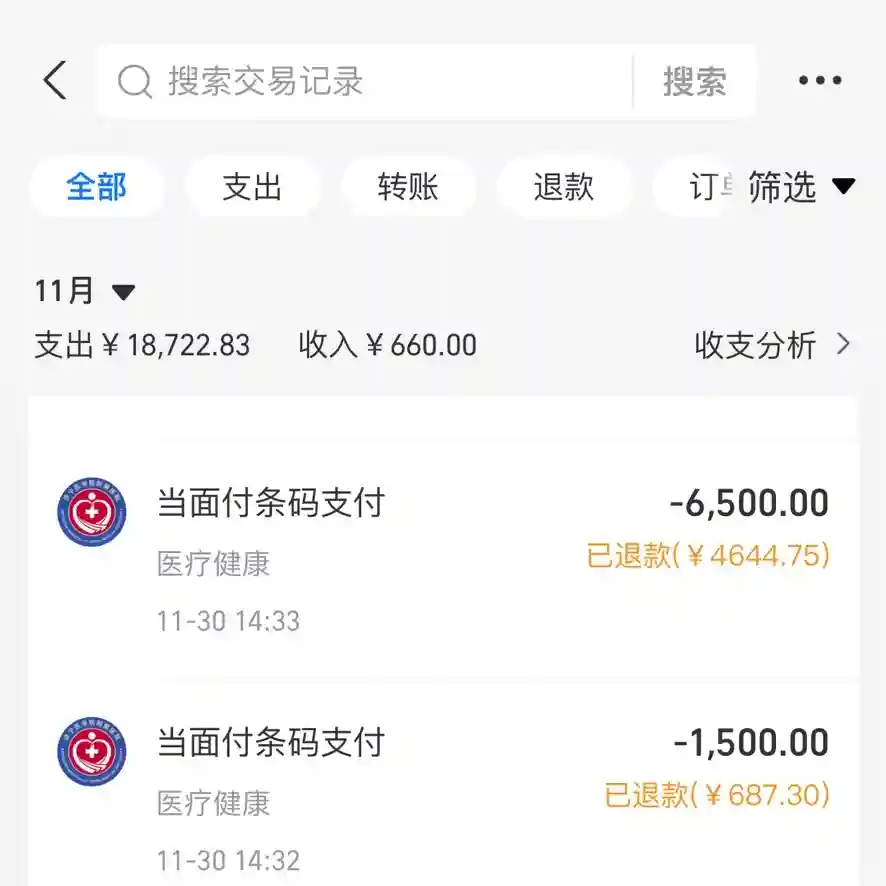
Task: Expand the 11月 month picker
Action: click(x=85, y=292)
